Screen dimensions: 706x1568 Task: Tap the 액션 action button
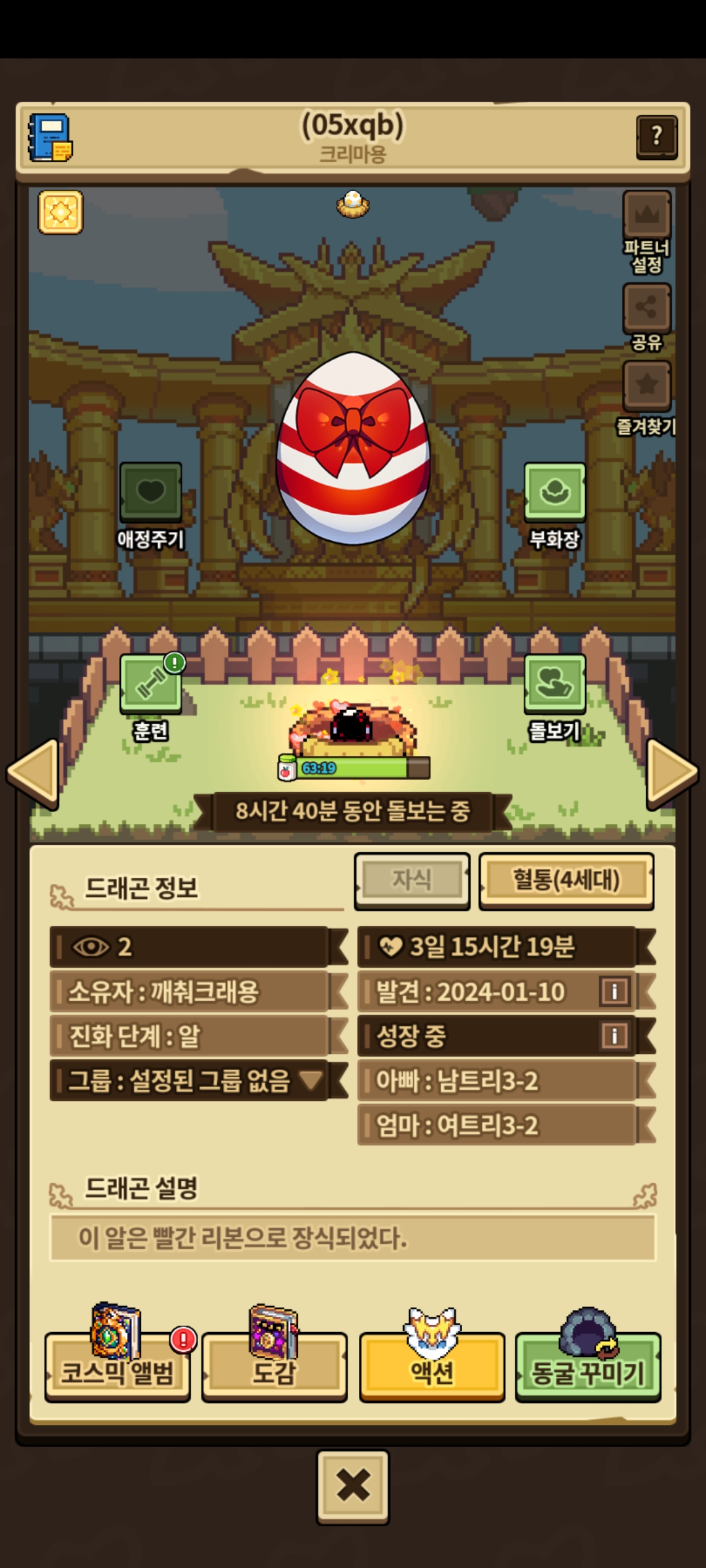point(431,1371)
